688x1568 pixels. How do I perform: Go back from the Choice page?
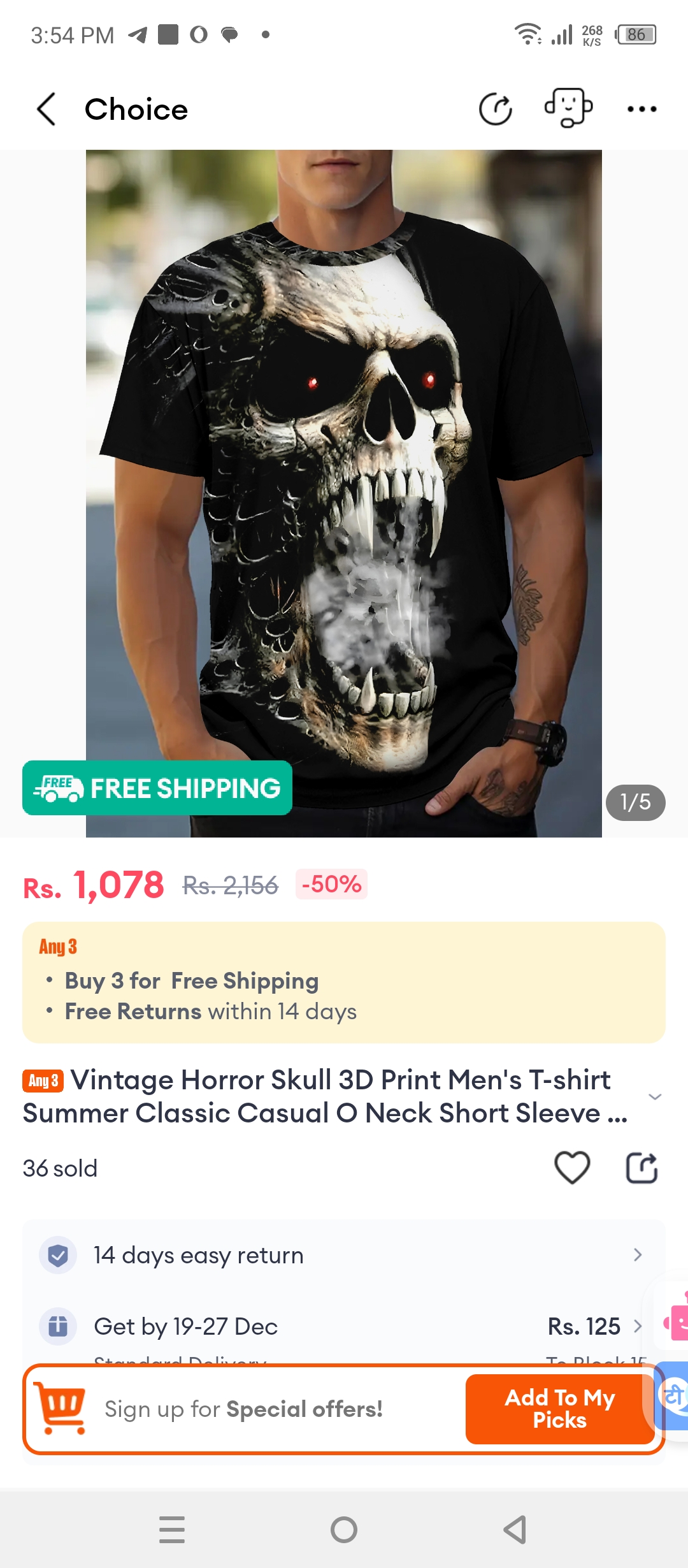pos(47,109)
